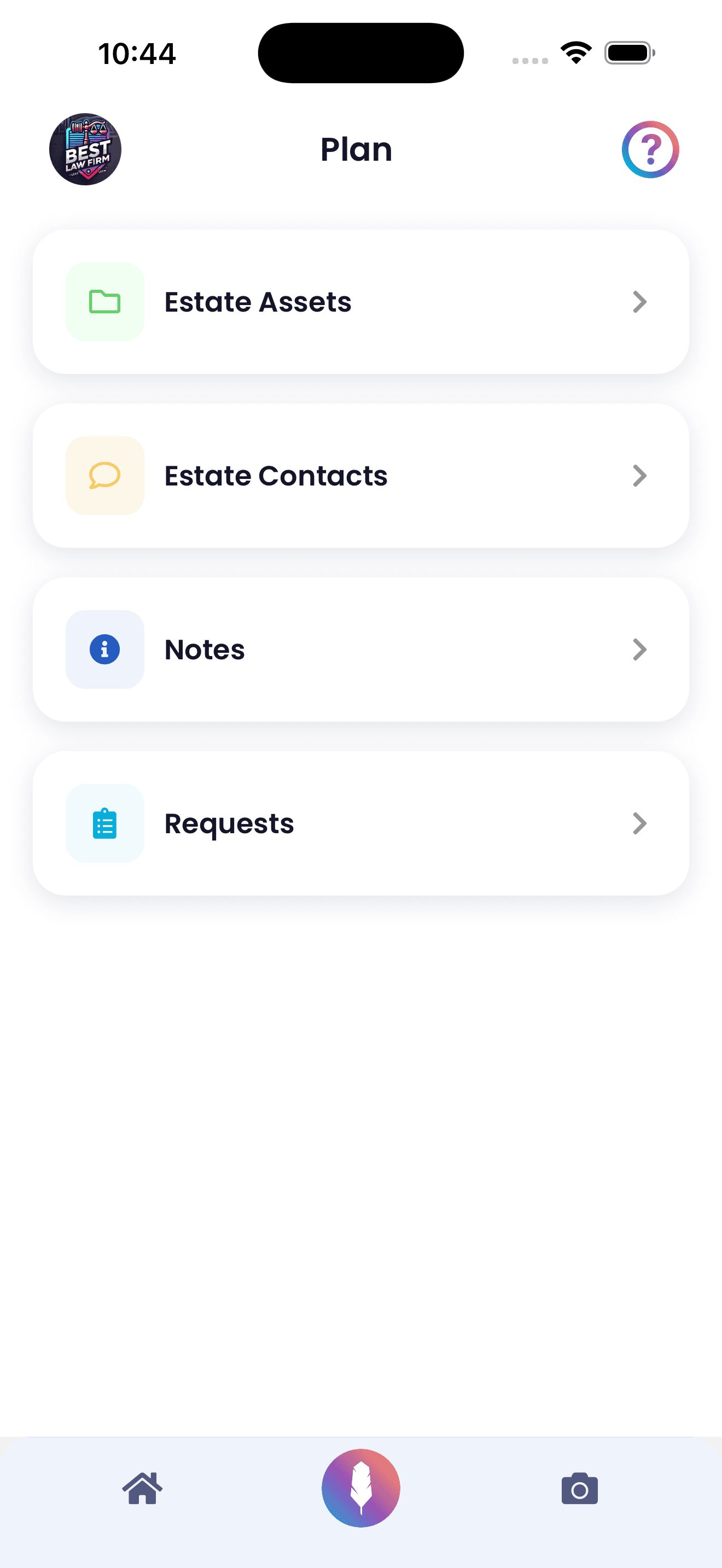Open the help question mark icon

coord(650,150)
